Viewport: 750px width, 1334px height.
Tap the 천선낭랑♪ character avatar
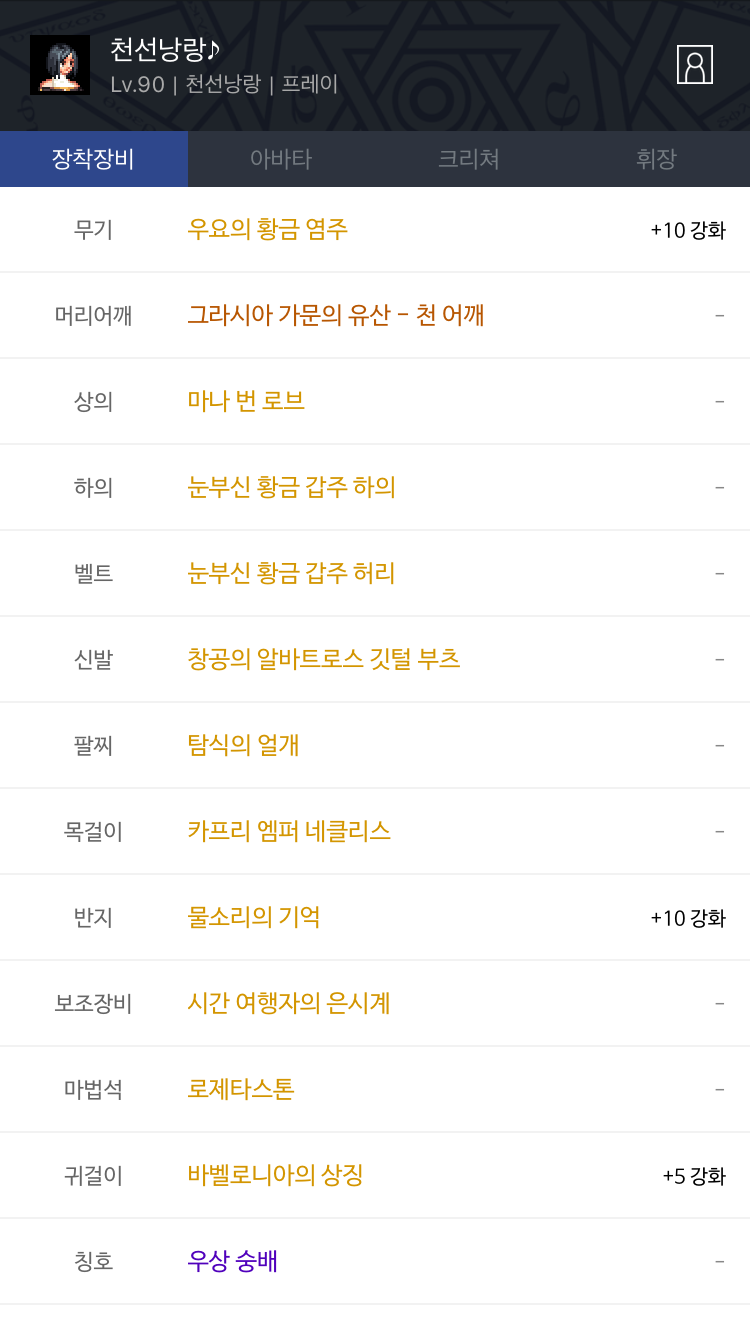[x=60, y=65]
